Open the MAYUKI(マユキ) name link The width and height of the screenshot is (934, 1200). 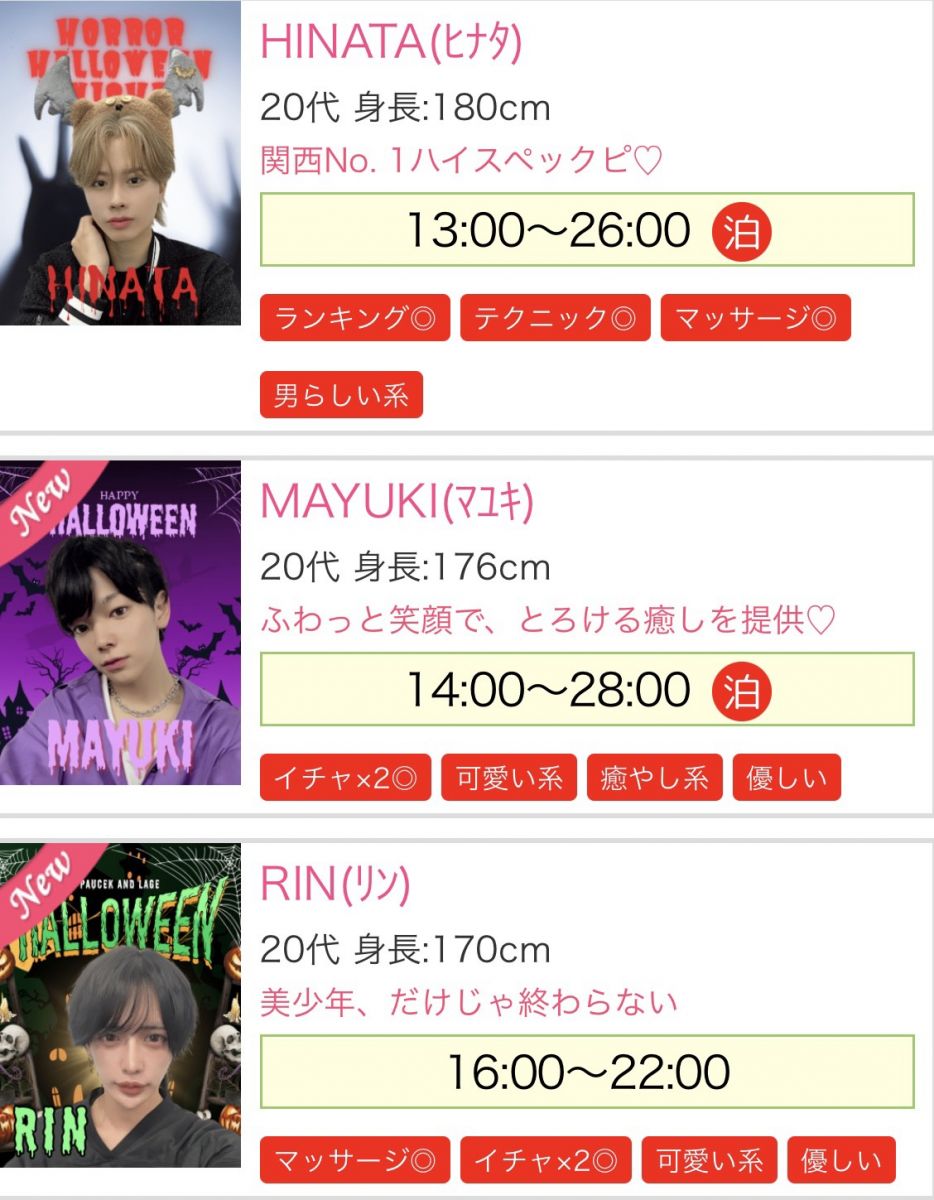397,501
